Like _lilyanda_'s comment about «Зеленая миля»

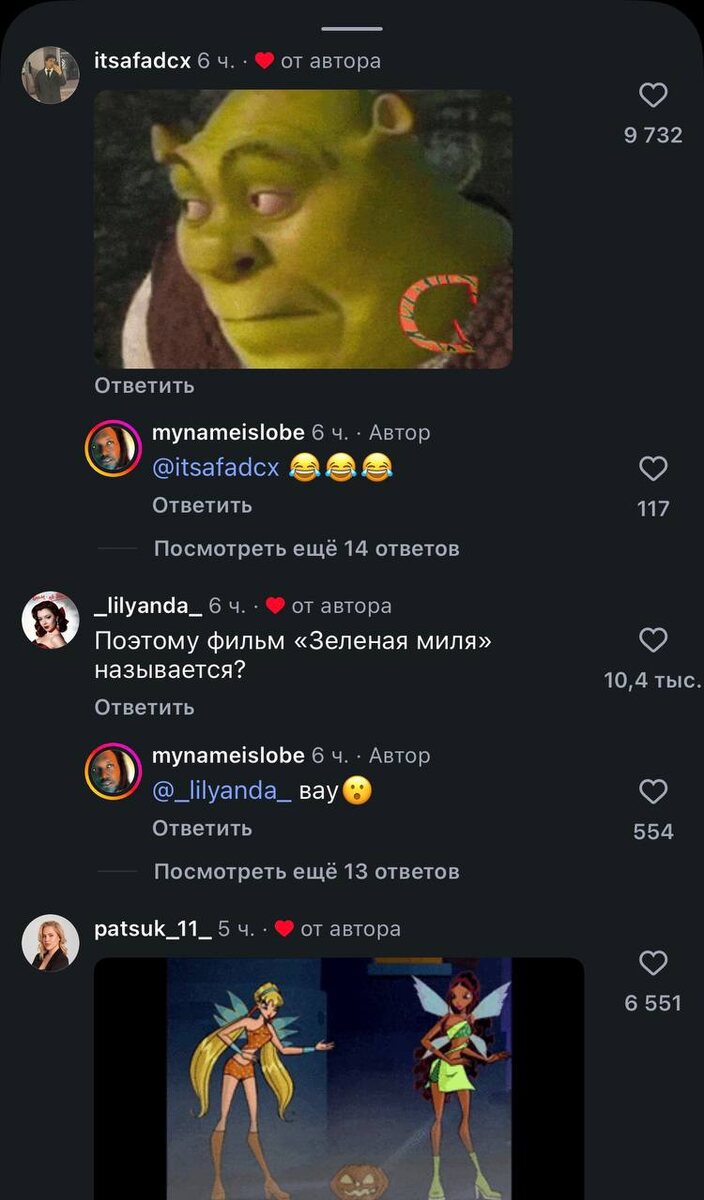[x=653, y=640]
